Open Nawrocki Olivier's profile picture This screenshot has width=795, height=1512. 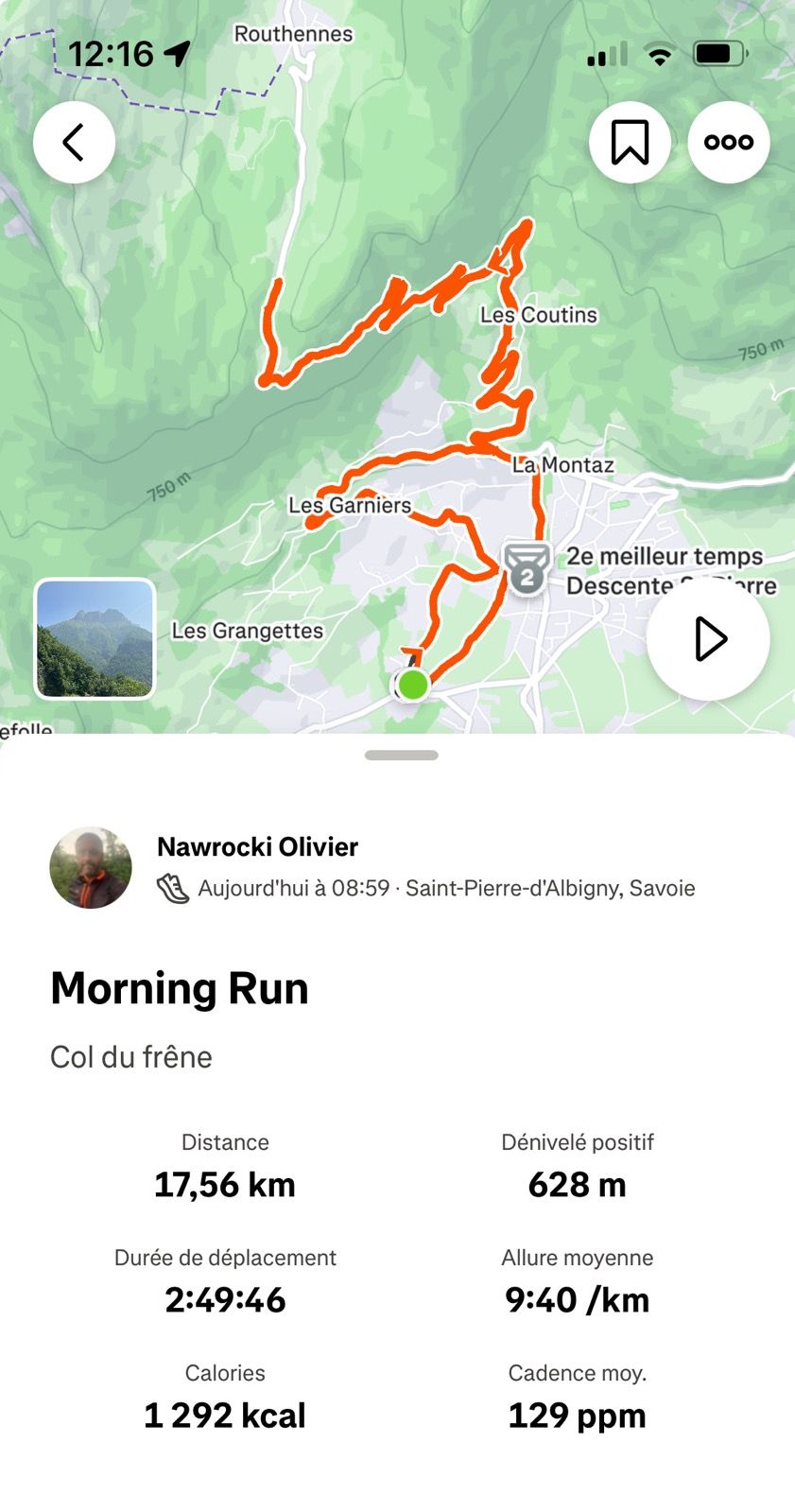tap(91, 867)
